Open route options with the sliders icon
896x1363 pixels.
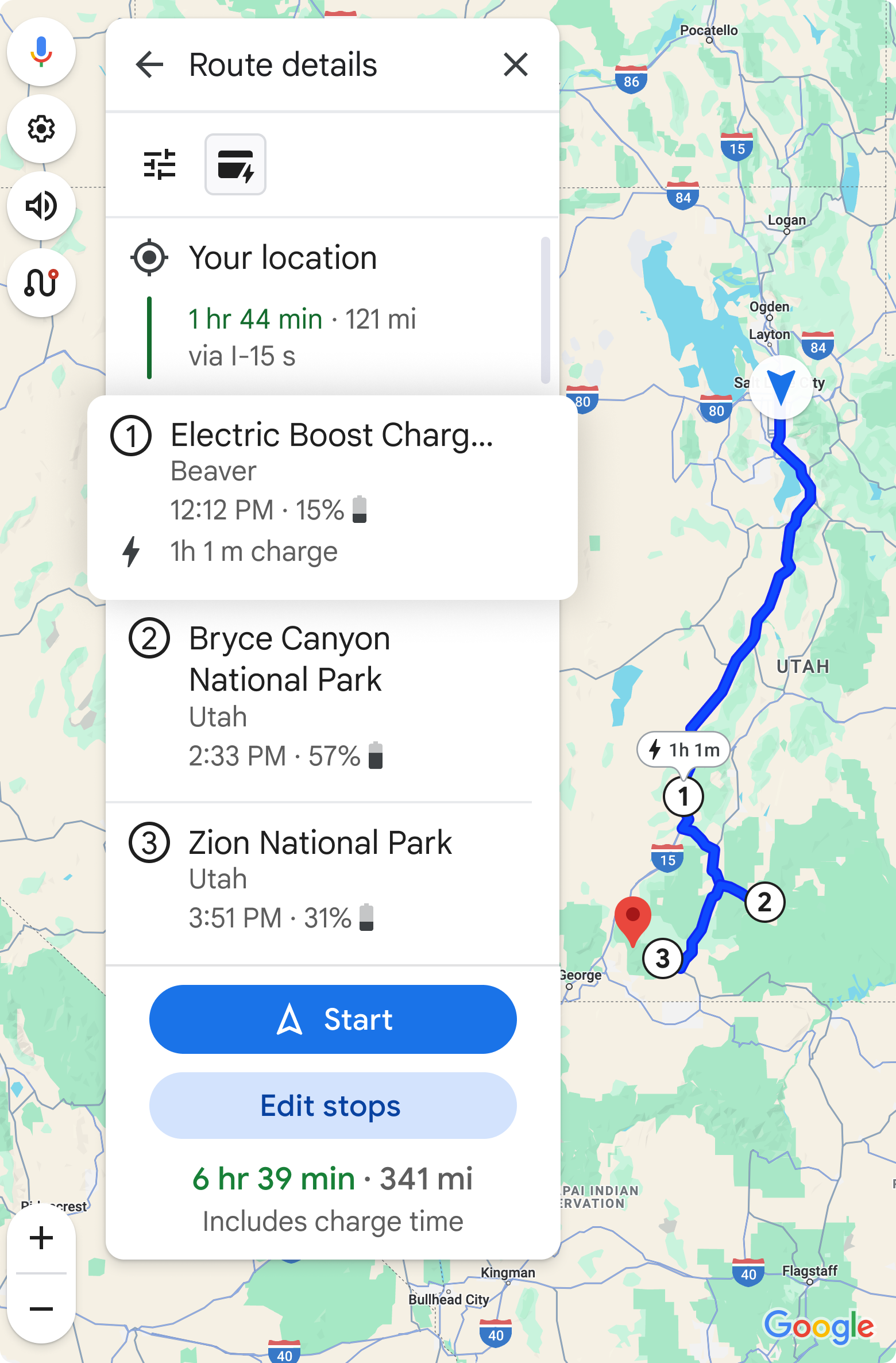coord(159,164)
